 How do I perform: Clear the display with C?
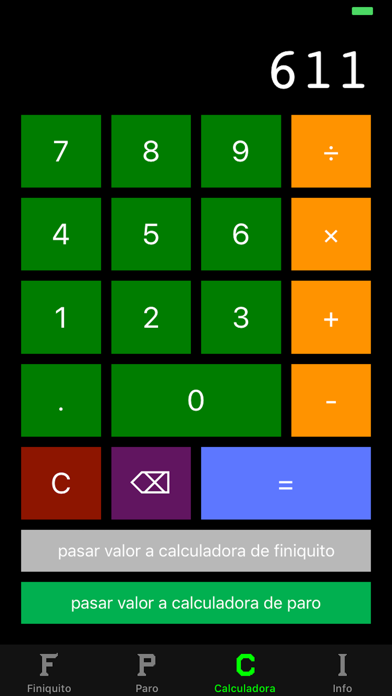(61, 483)
